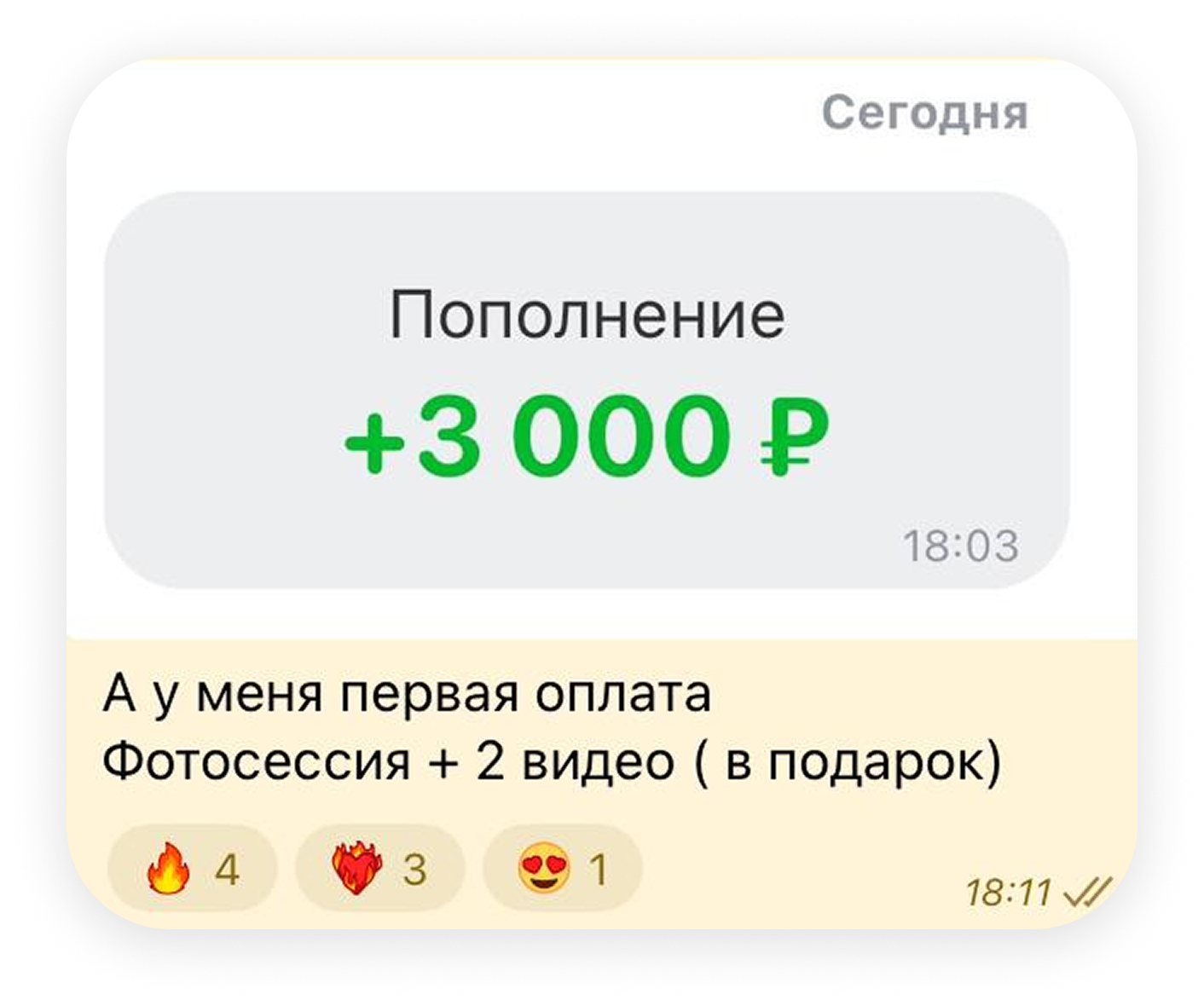Viewport: 1204px width, 1006px height.
Task: Tap the heart-eyes emoji reaction
Action: click(563, 868)
